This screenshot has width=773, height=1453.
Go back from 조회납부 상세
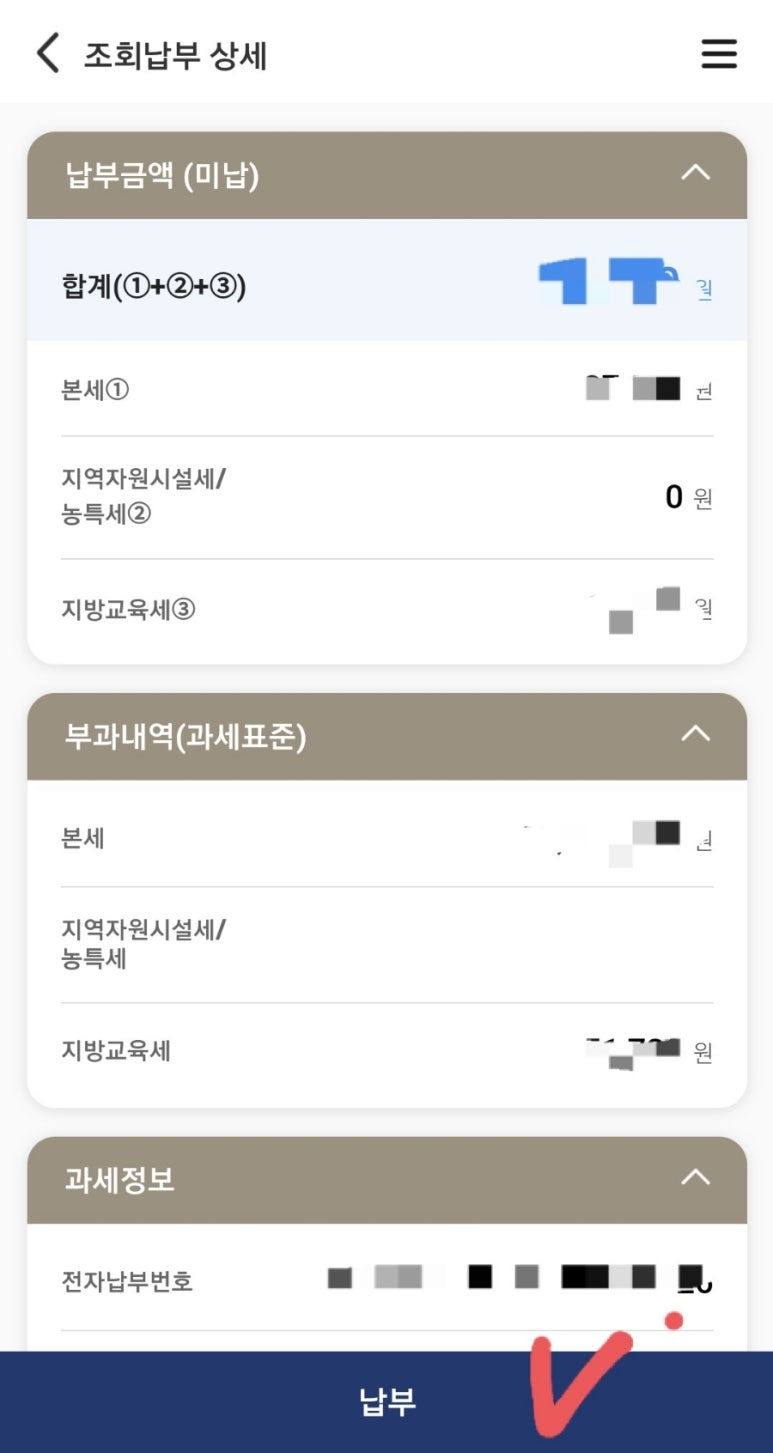48,53
